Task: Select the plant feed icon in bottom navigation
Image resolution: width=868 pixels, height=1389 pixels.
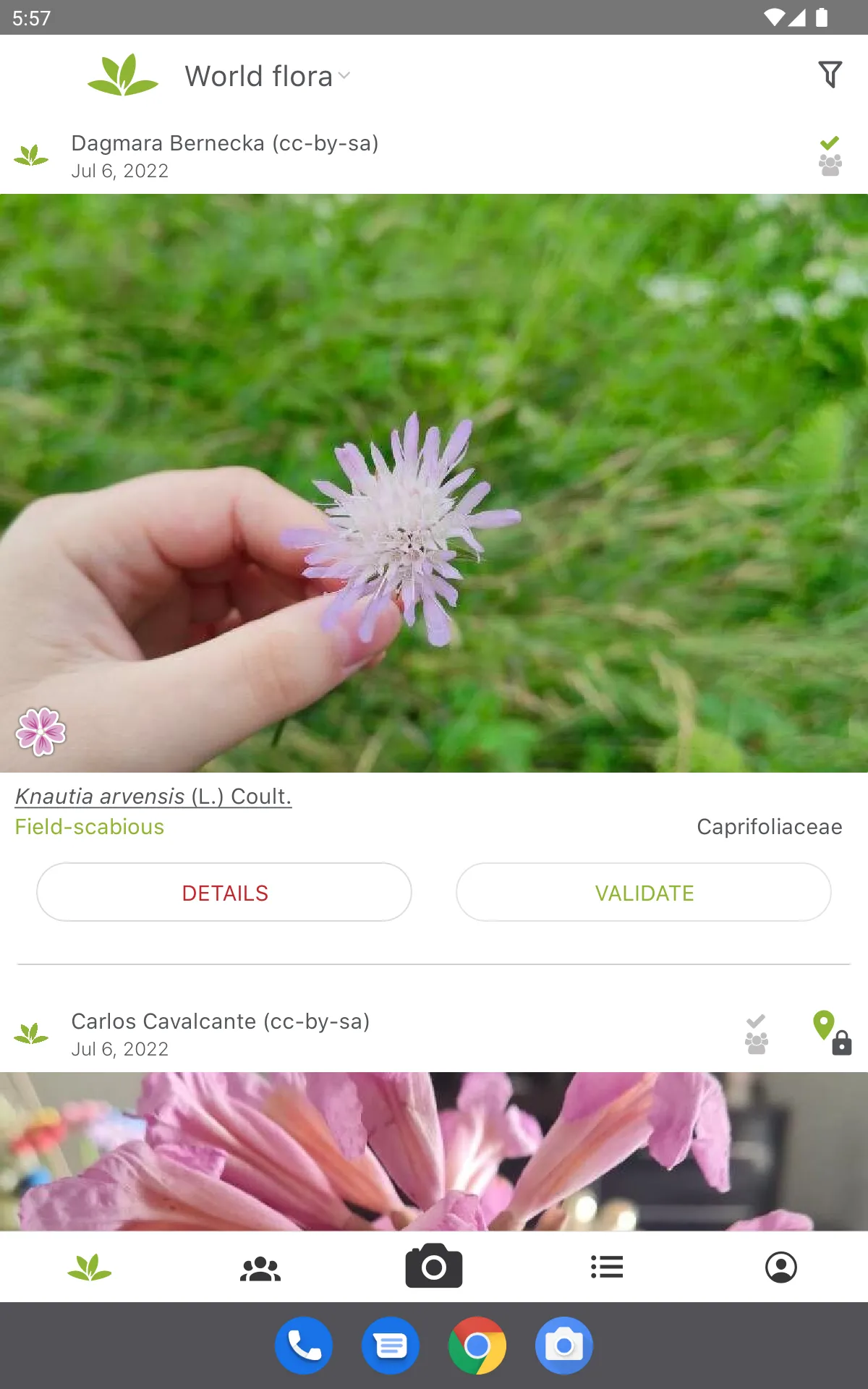Action: tap(87, 1267)
